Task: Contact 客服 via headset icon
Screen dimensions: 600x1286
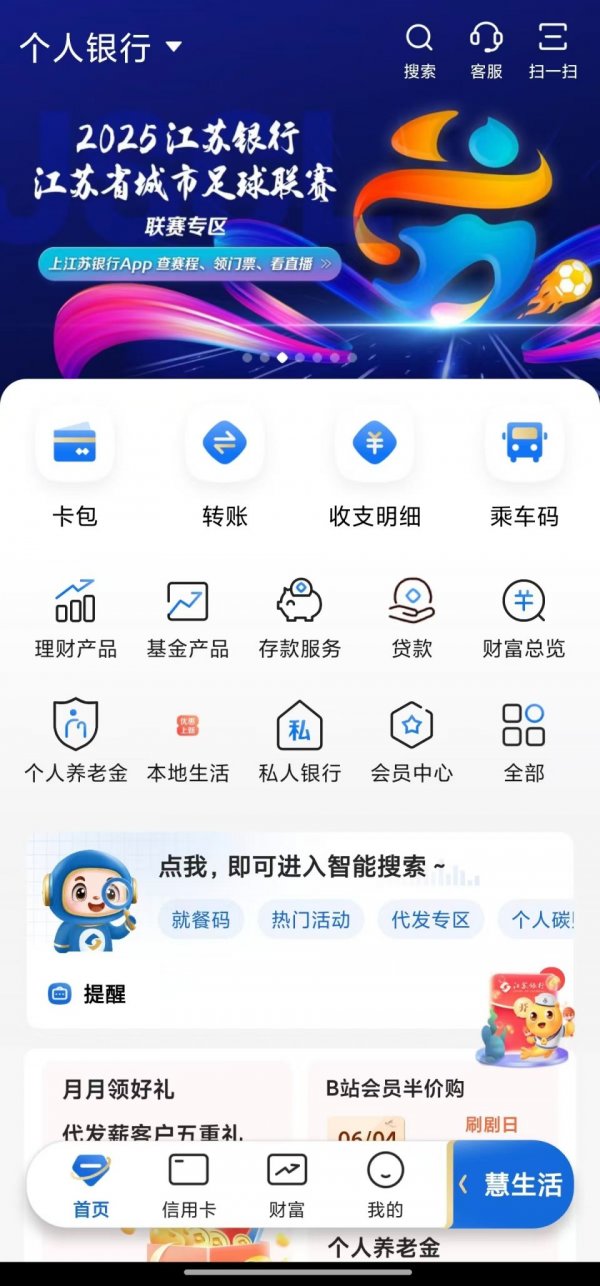Action: (x=486, y=40)
